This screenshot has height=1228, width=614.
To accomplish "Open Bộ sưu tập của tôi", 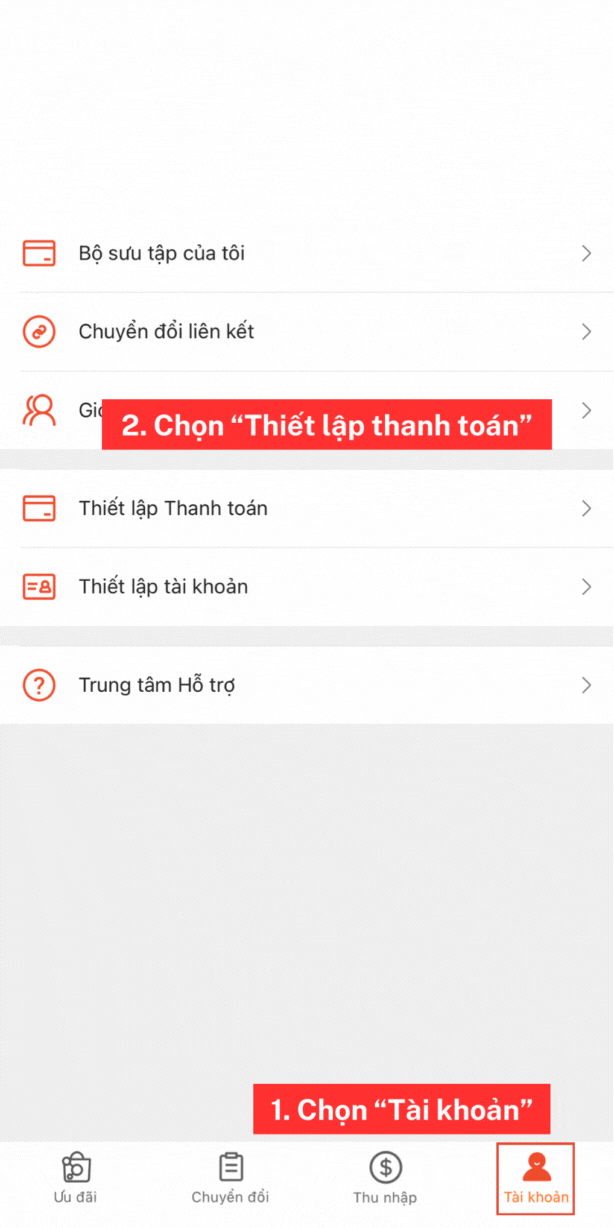I will pos(306,253).
